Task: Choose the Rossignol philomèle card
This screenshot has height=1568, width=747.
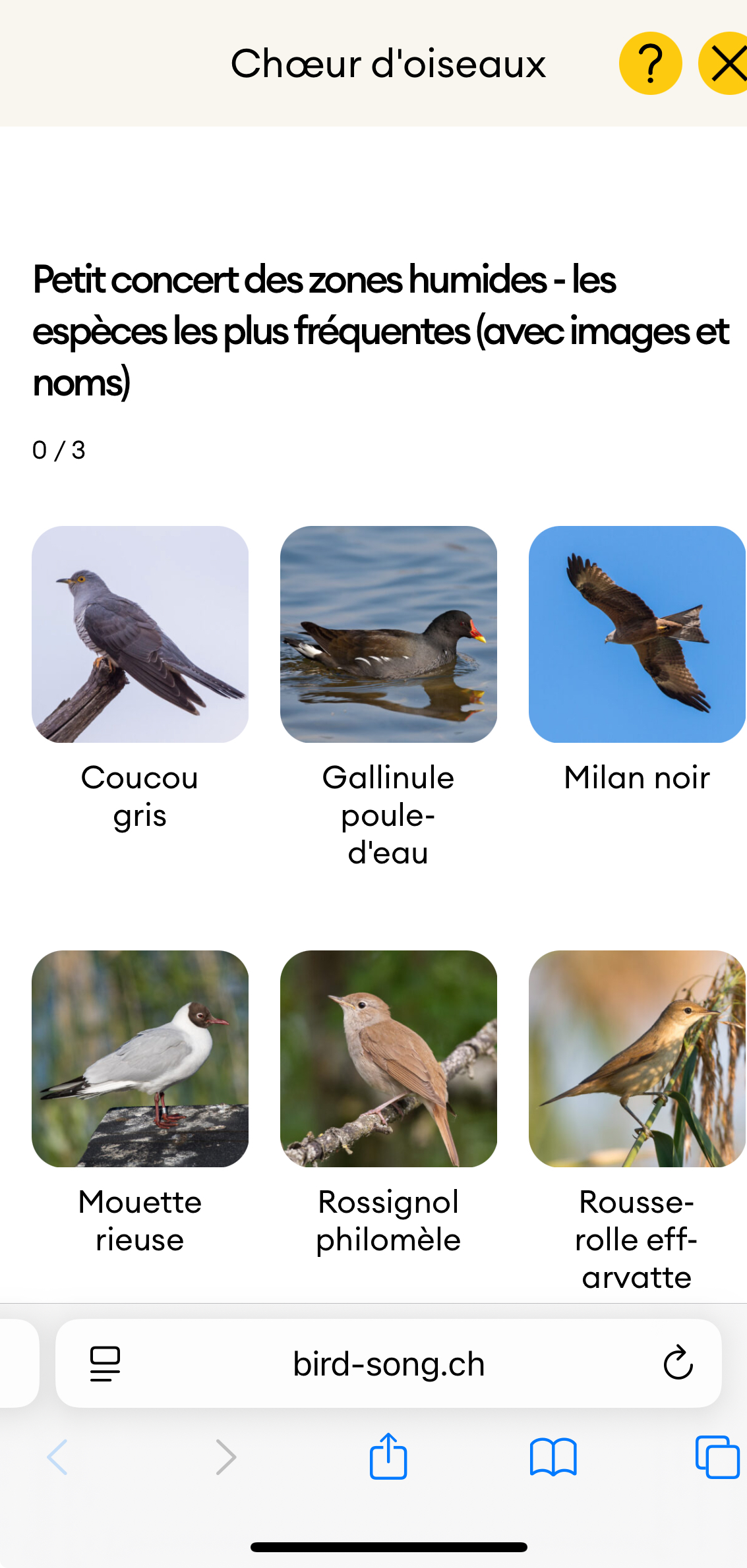Action: pos(388,1059)
